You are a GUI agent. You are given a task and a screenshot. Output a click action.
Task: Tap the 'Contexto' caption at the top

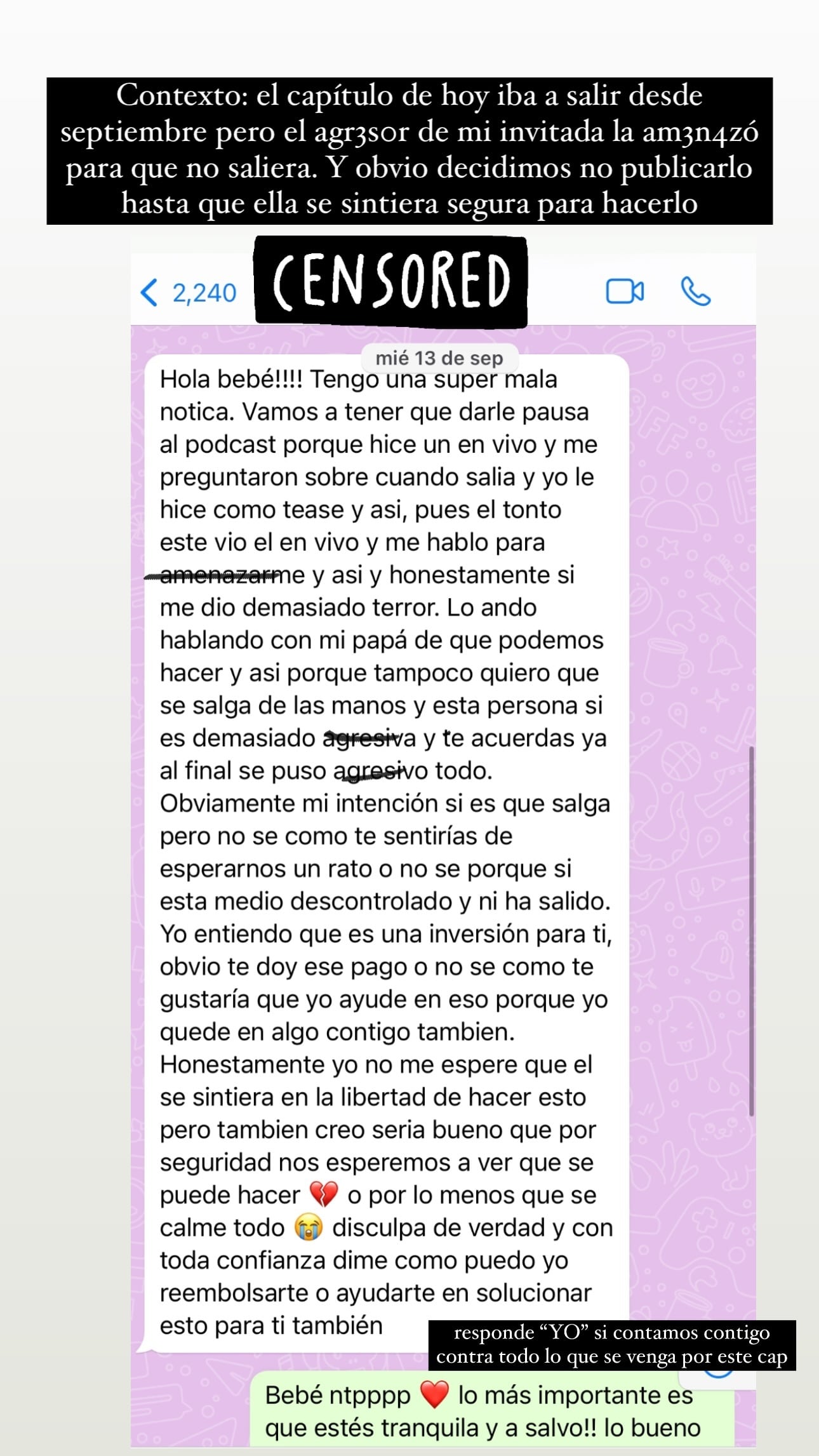[x=409, y=150]
